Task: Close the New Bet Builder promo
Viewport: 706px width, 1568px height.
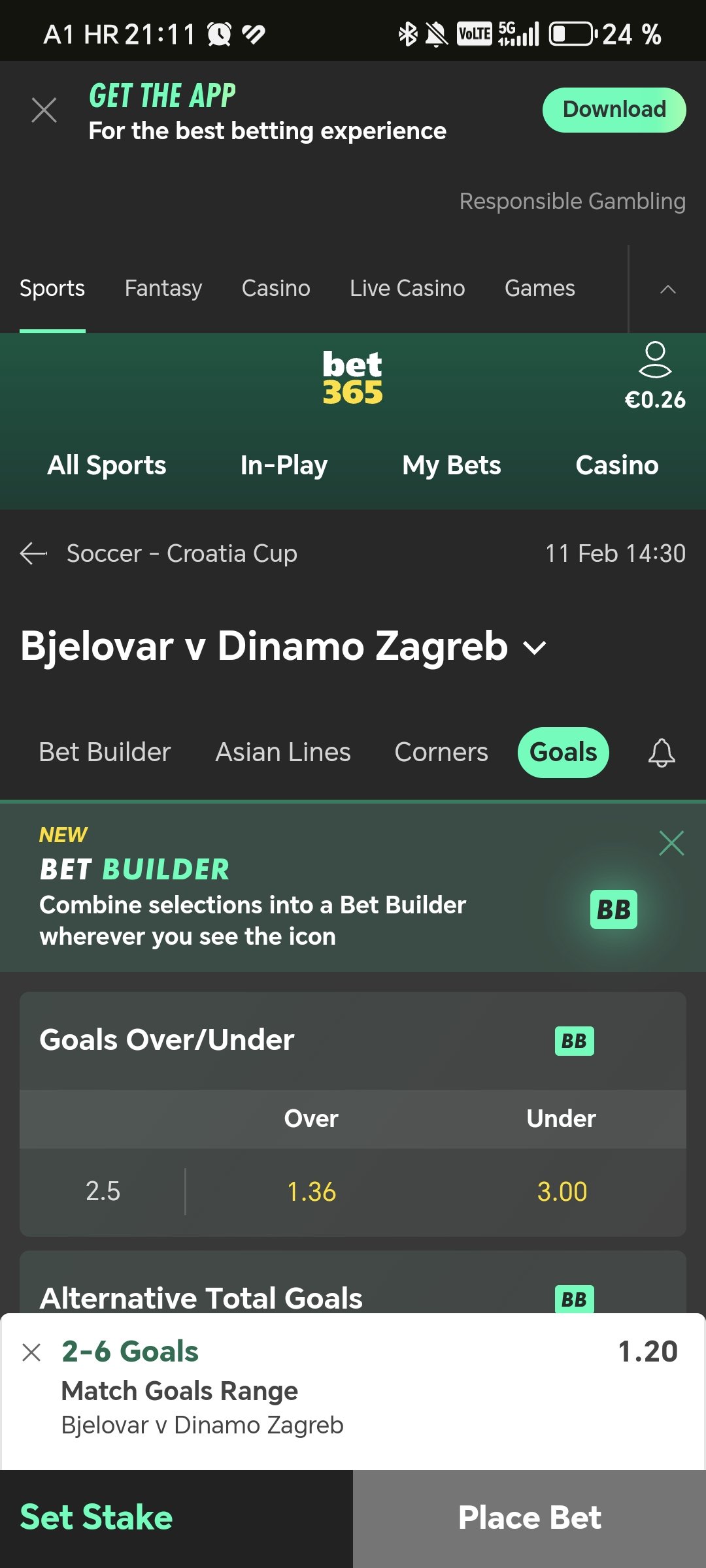Action: pyautogui.click(x=671, y=843)
